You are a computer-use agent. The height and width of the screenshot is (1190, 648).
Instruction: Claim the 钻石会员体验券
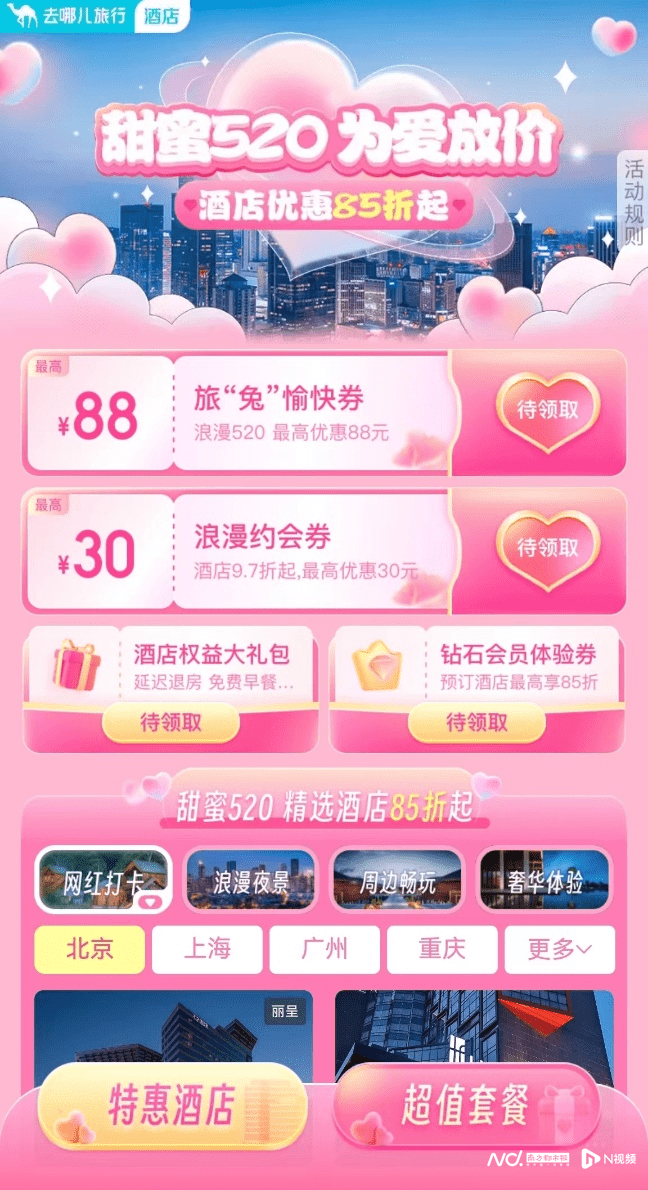(x=476, y=722)
